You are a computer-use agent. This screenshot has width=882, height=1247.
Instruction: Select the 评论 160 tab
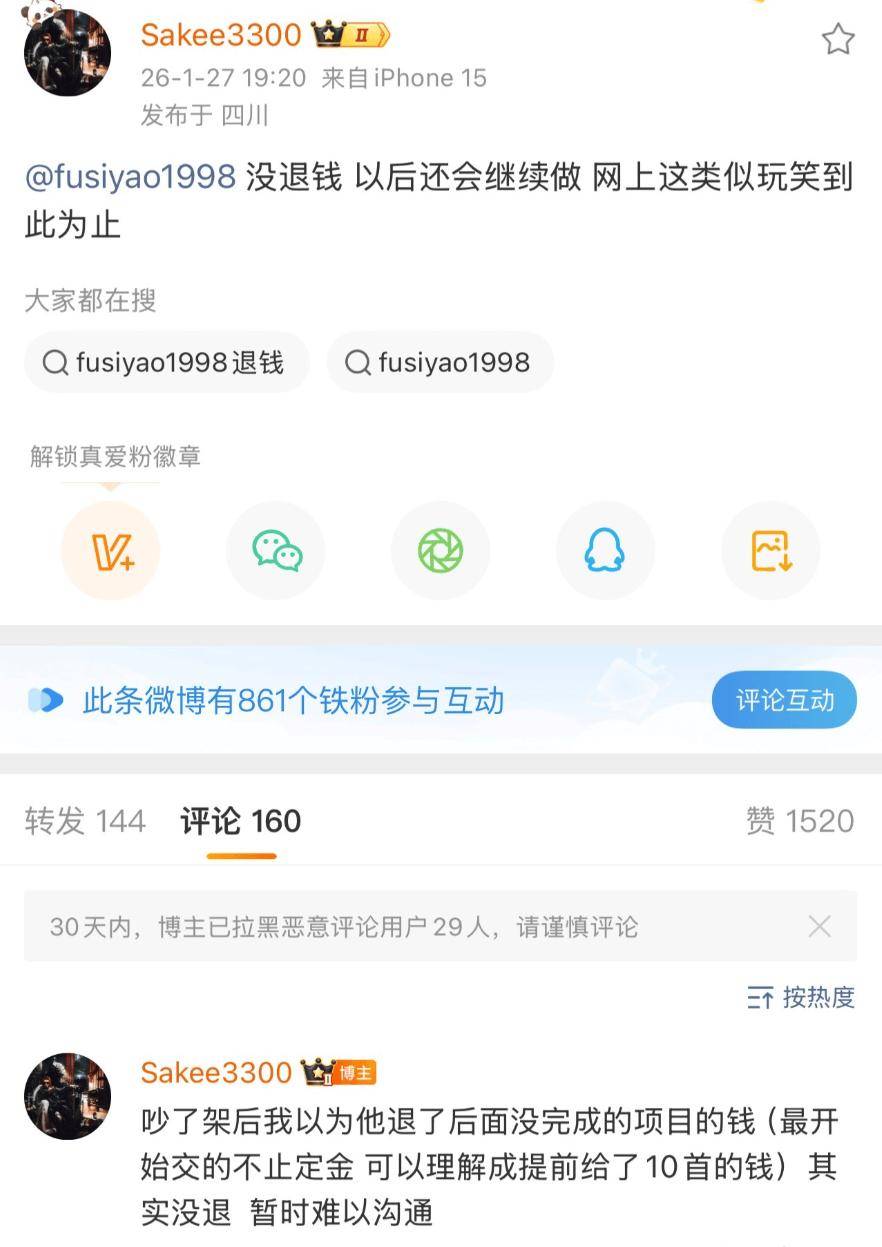click(x=241, y=821)
